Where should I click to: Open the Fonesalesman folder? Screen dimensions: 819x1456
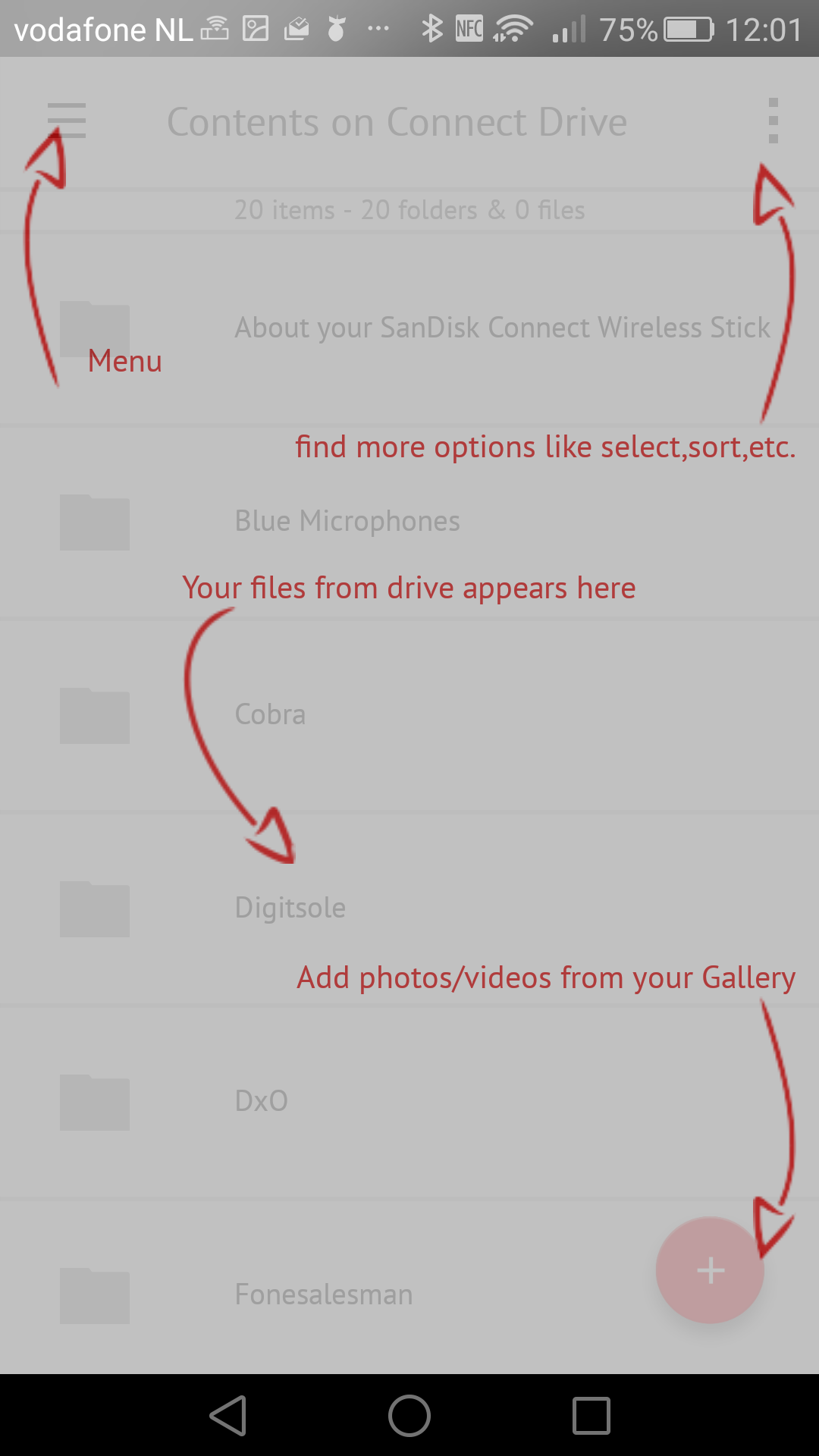click(409, 1288)
